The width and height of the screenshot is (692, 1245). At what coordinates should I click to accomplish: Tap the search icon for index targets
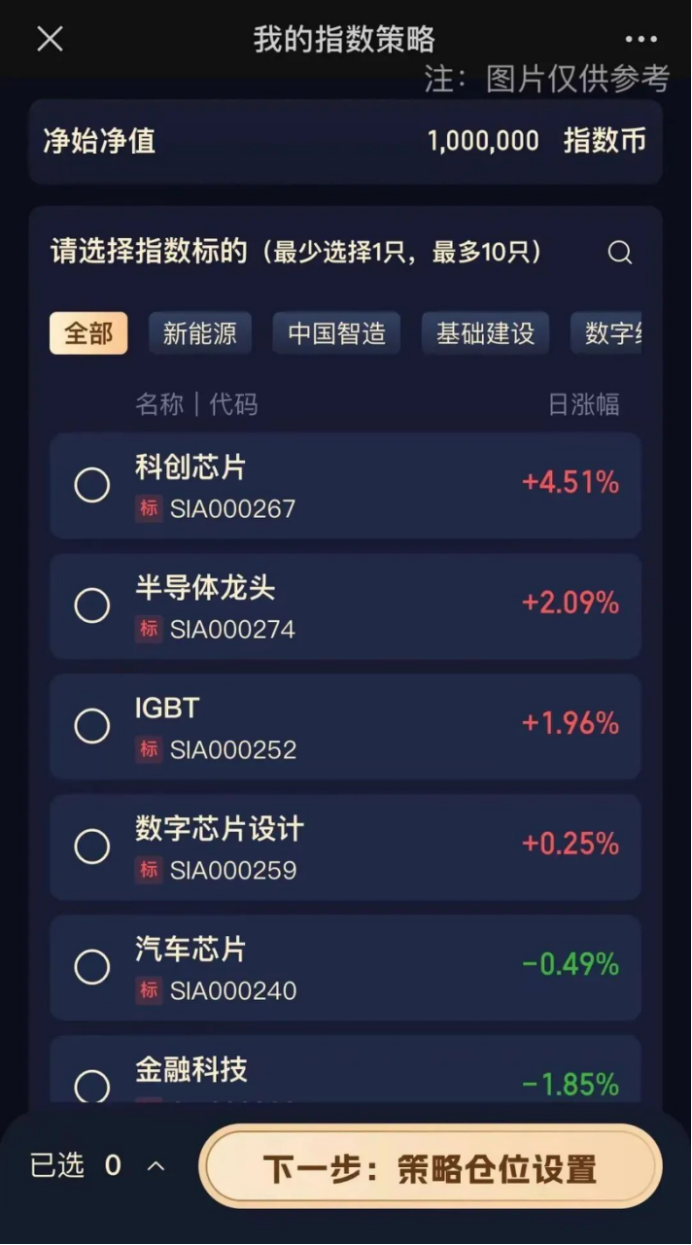point(620,252)
